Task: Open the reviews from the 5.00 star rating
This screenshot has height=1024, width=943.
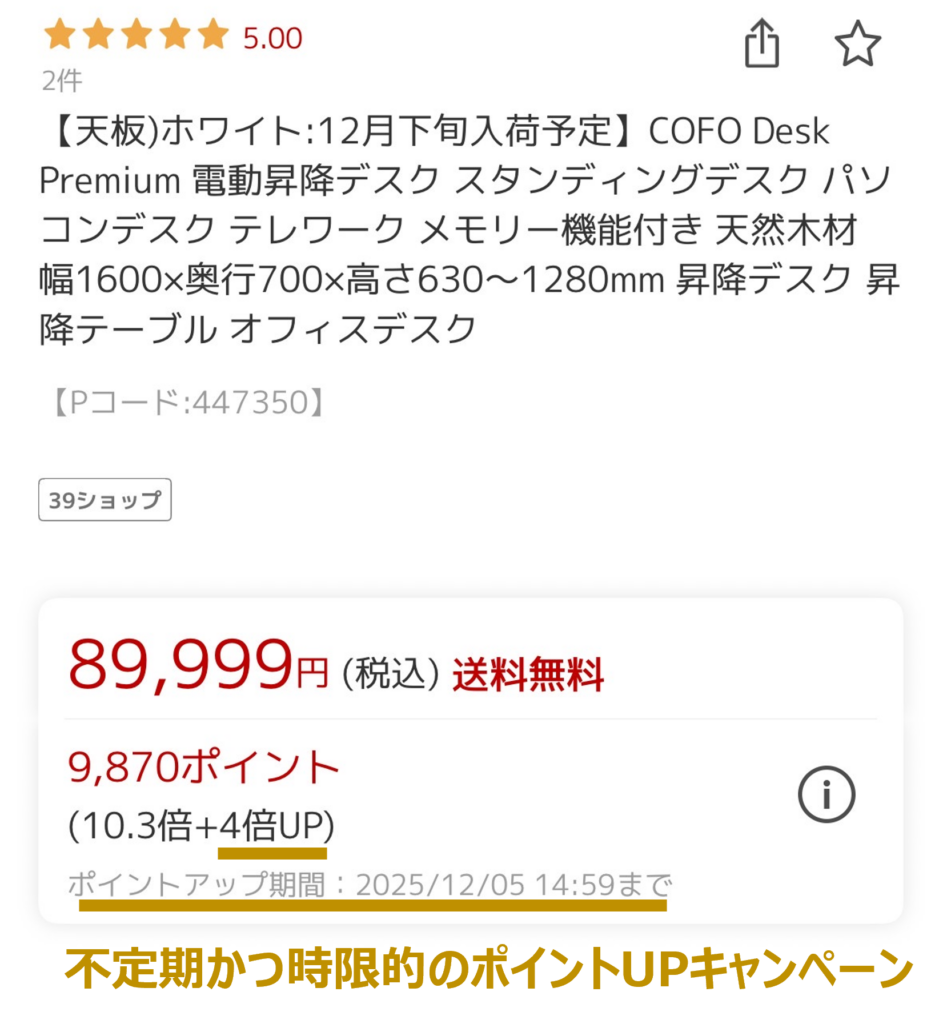Action: tap(172, 37)
